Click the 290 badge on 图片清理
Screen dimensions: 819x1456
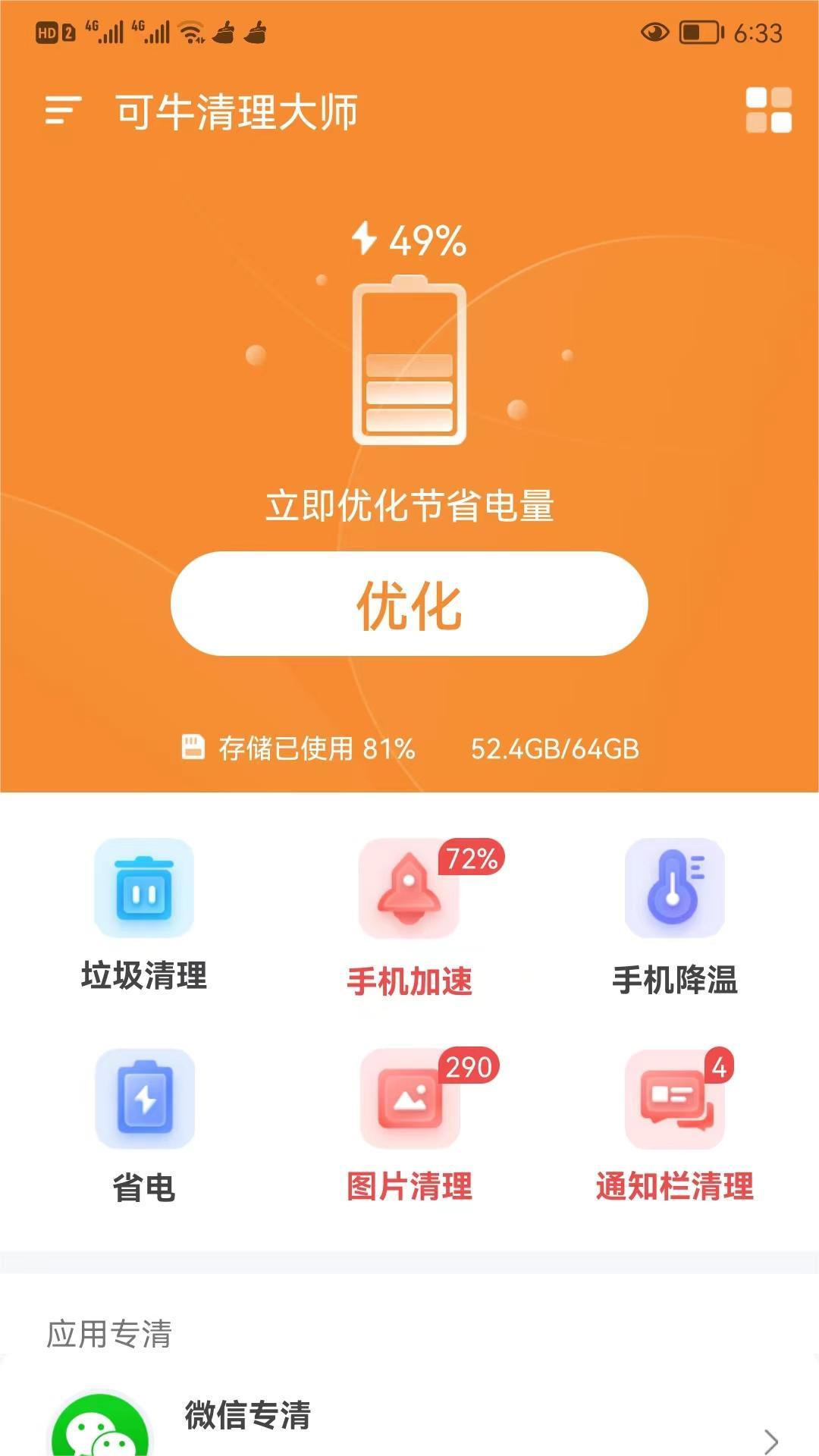click(470, 1068)
